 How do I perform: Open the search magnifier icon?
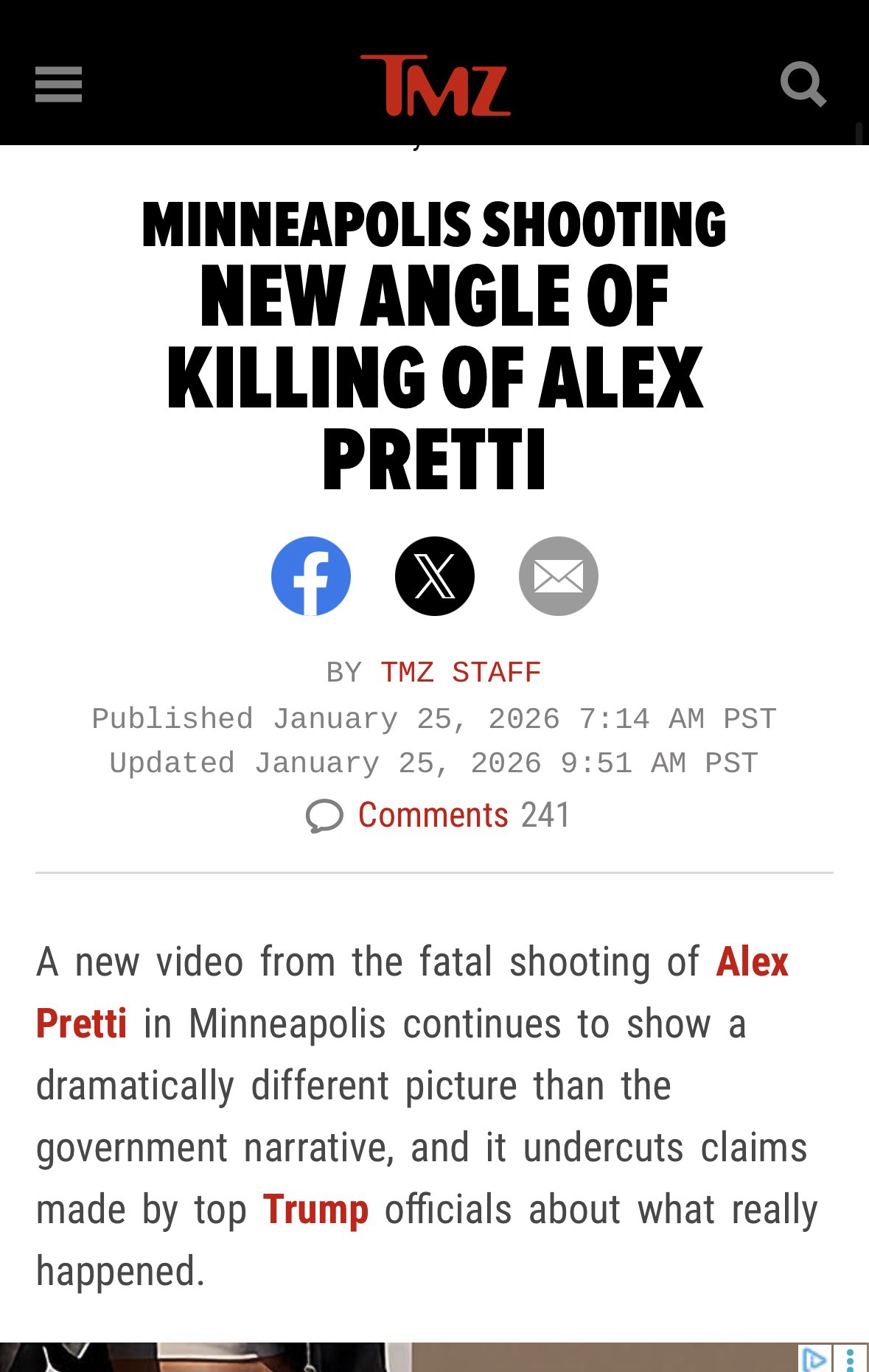pos(803,84)
